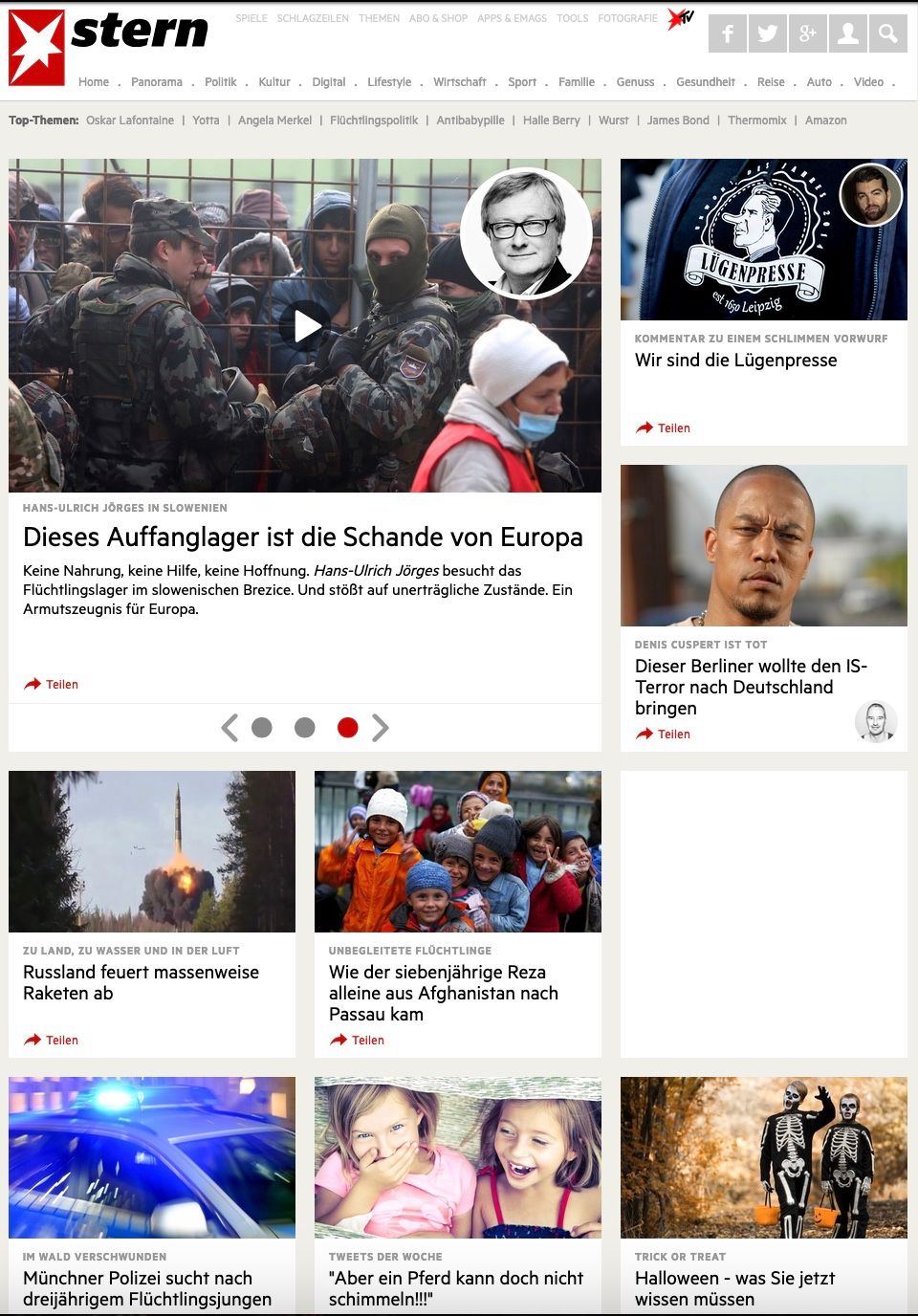
Task: Open 'Wir sind die Lügenpresse' commentary
Action: tap(735, 361)
